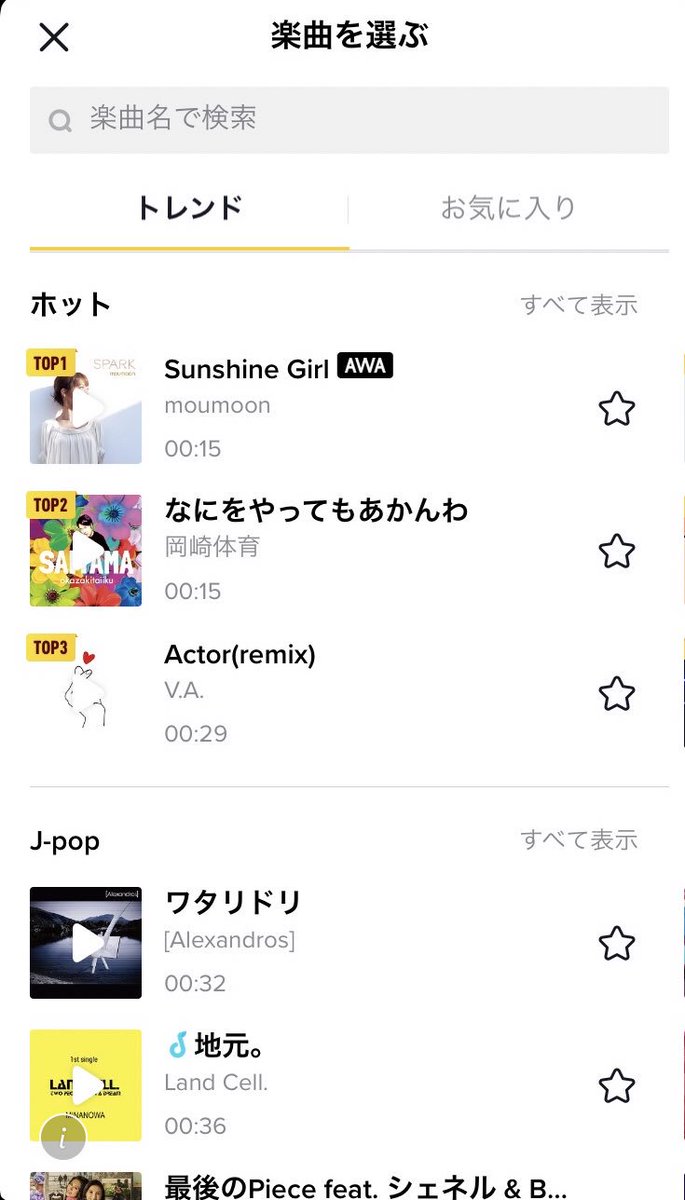This screenshot has height=1200, width=685.
Task: Favorite Sunshine Girl by moumoon
Action: [x=616, y=409]
